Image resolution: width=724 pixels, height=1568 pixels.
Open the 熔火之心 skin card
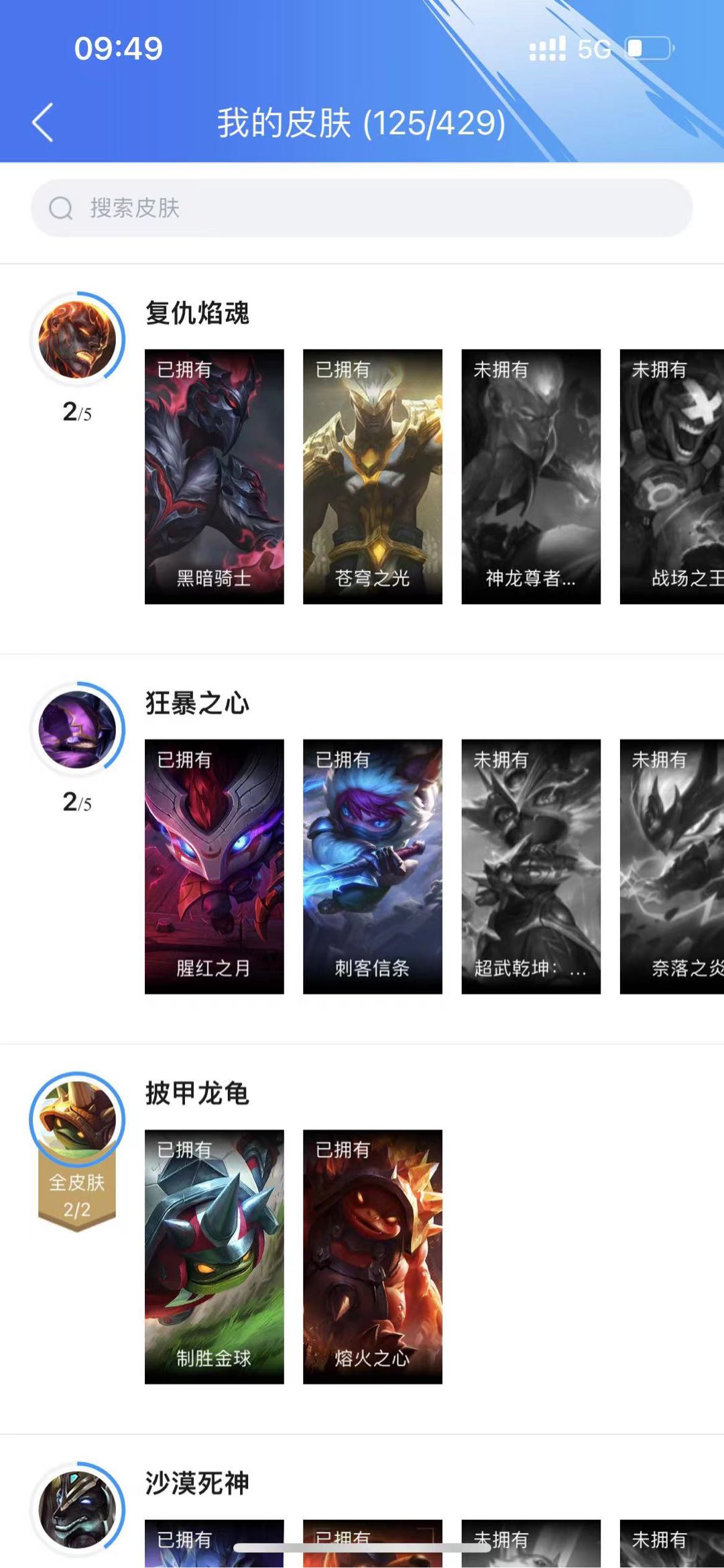[373, 1256]
